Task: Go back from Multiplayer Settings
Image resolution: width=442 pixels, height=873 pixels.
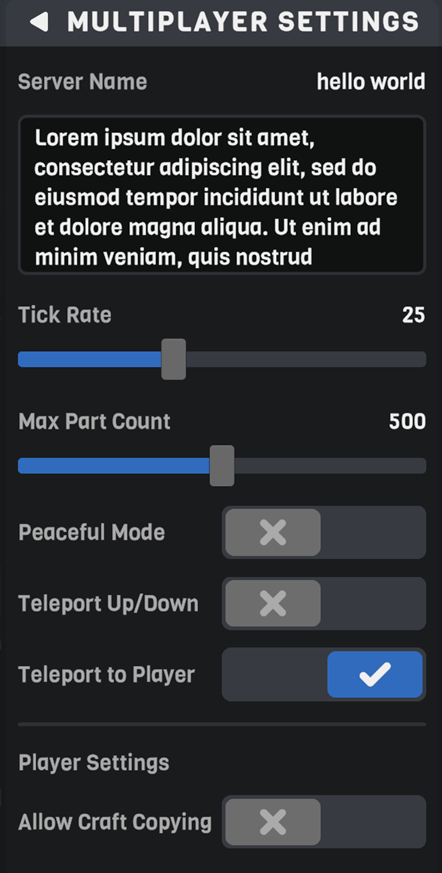Action: 39,22
